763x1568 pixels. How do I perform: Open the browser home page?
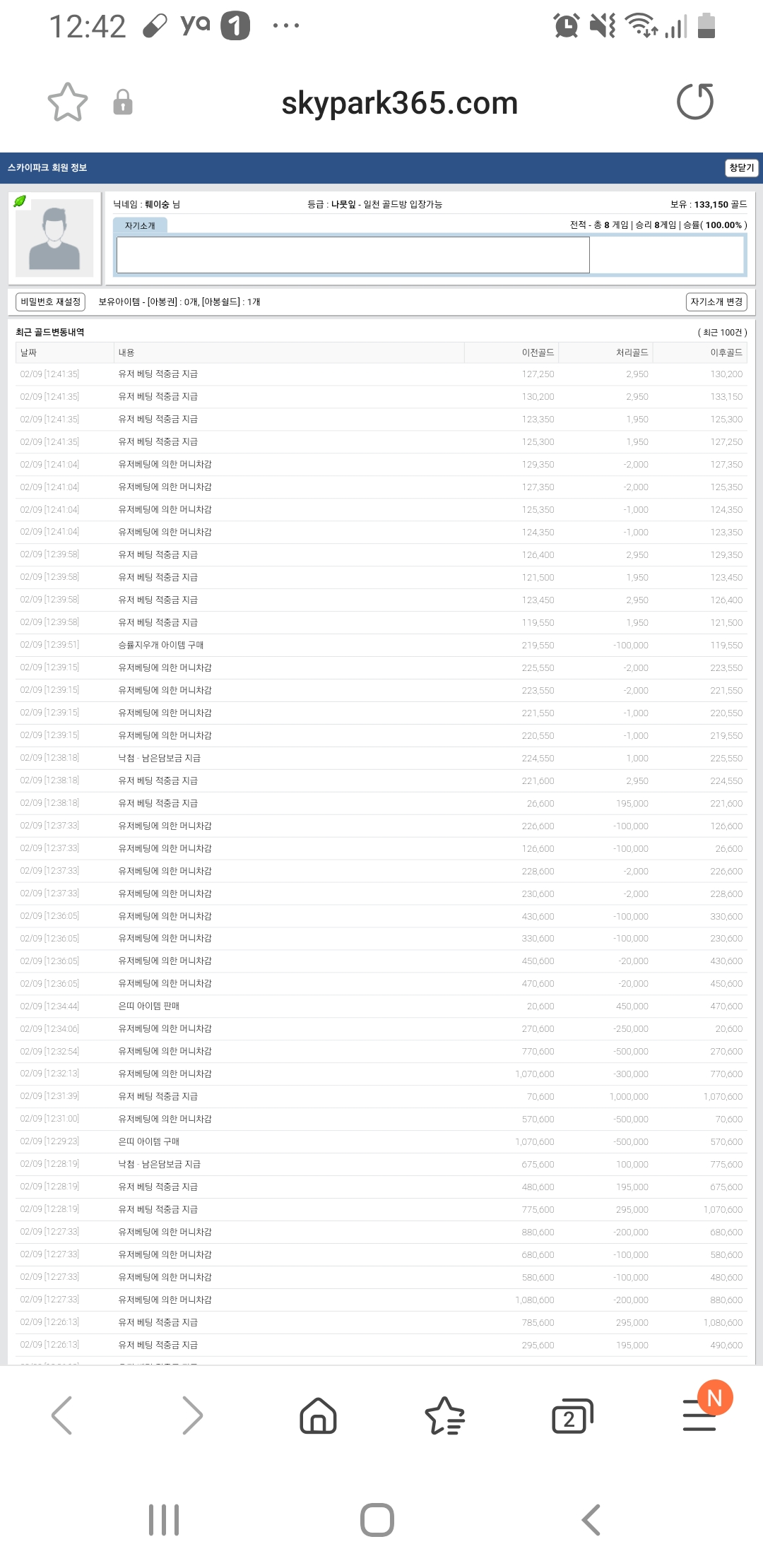(x=318, y=1415)
